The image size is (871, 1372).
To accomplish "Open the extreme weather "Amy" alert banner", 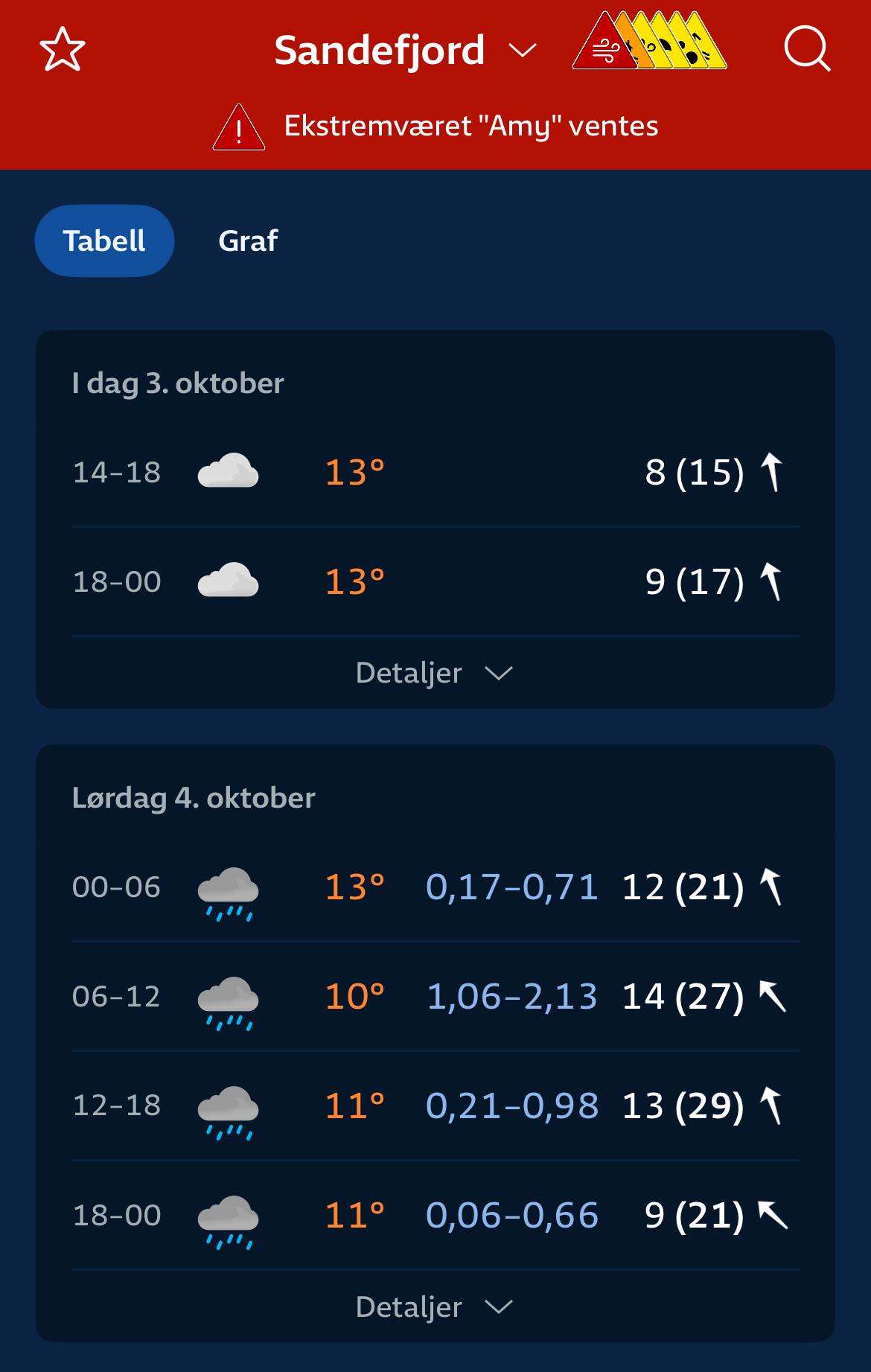I will pyautogui.click(x=435, y=127).
